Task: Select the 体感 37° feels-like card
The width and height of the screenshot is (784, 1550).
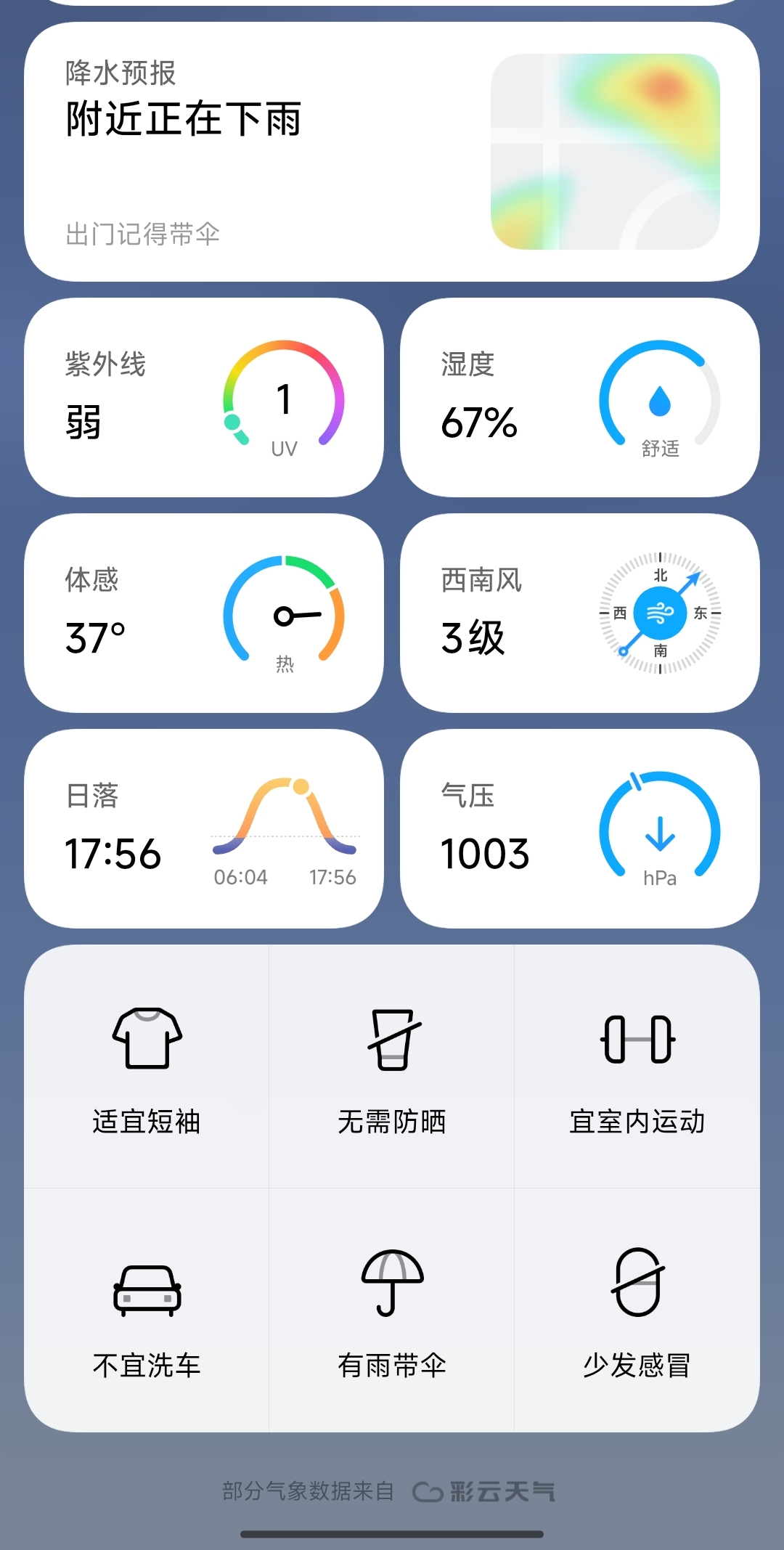Action: coord(205,613)
